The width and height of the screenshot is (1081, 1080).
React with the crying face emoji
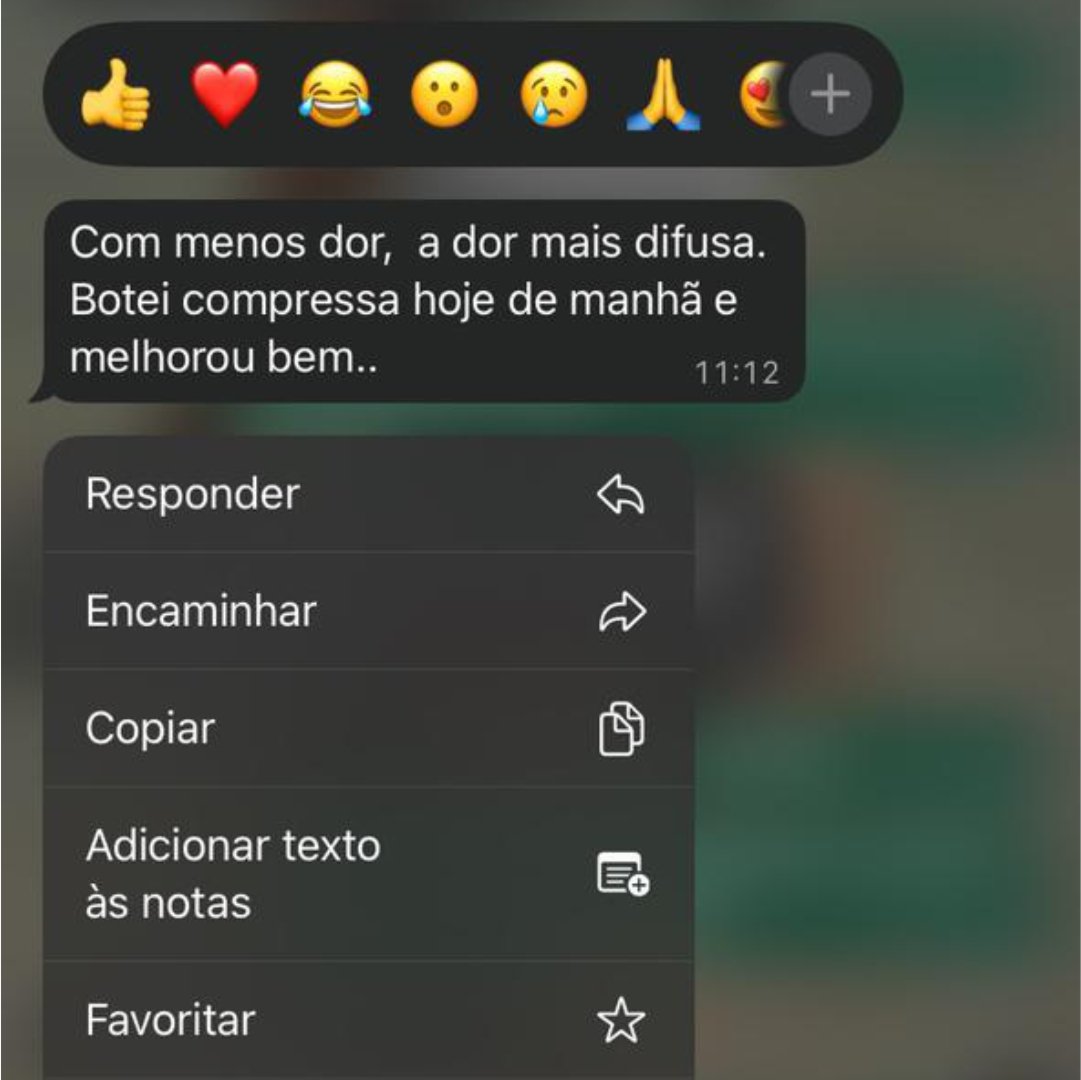tap(555, 95)
